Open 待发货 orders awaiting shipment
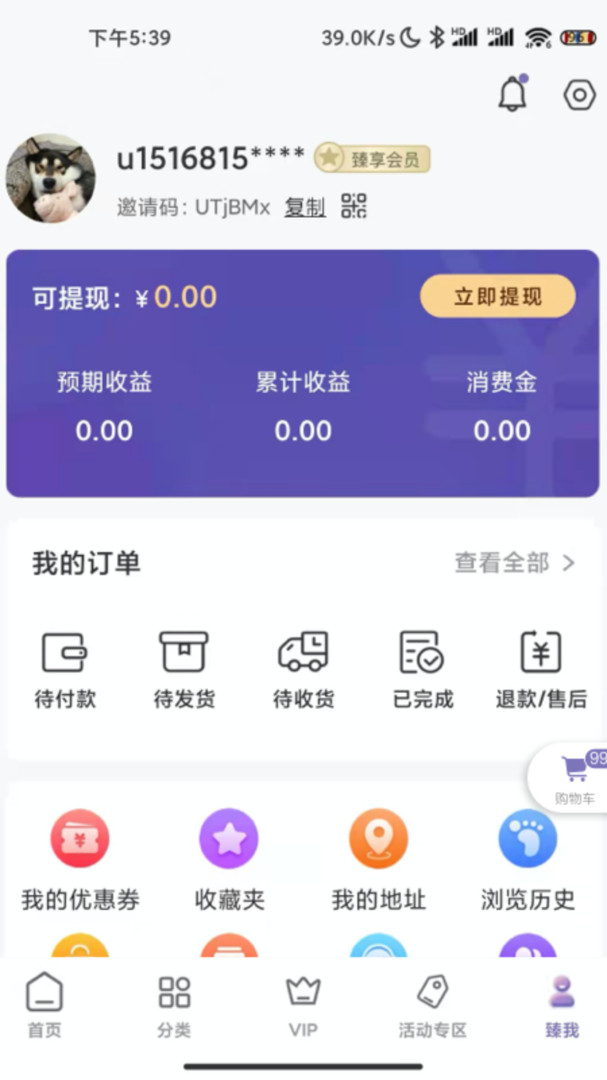The height and width of the screenshot is (1080, 607). 184,670
